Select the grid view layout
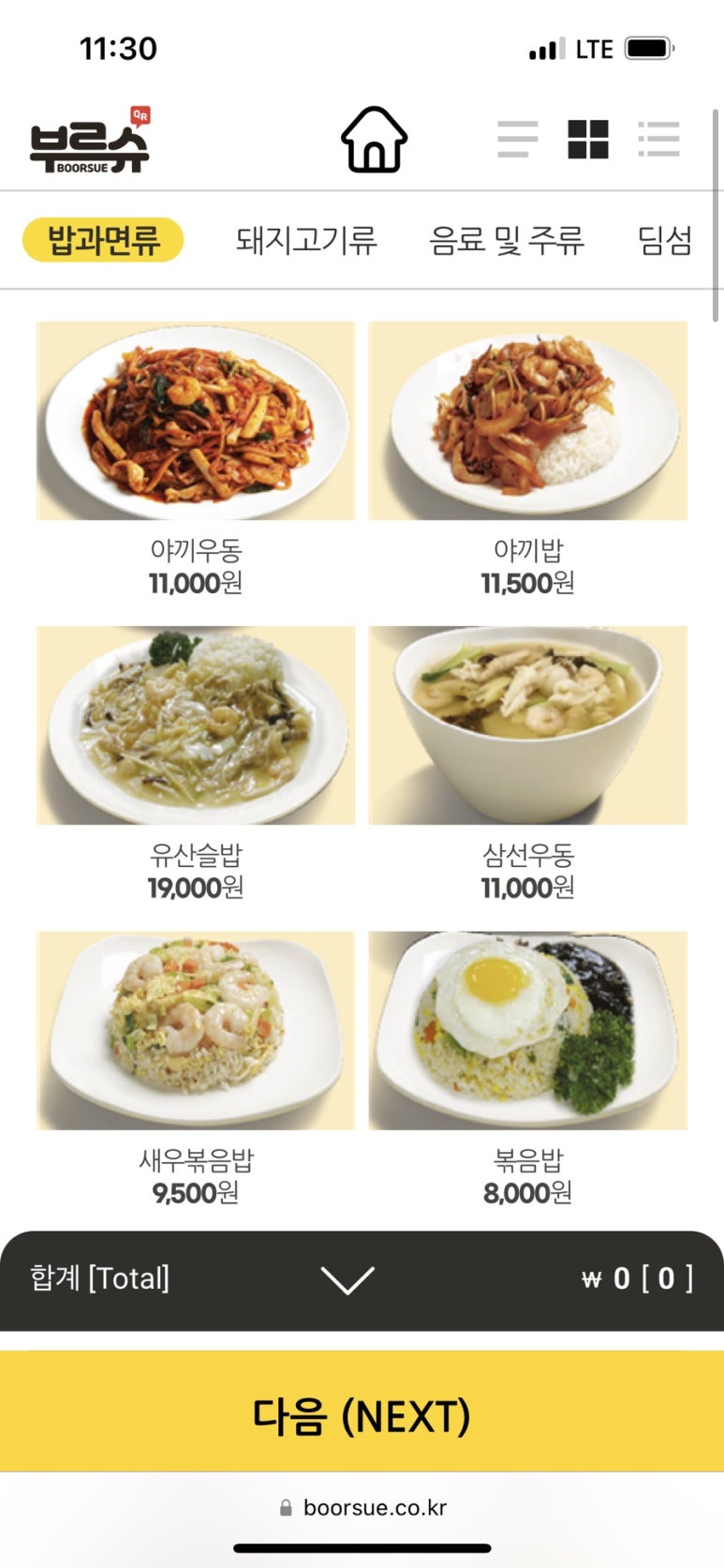 coord(588,139)
